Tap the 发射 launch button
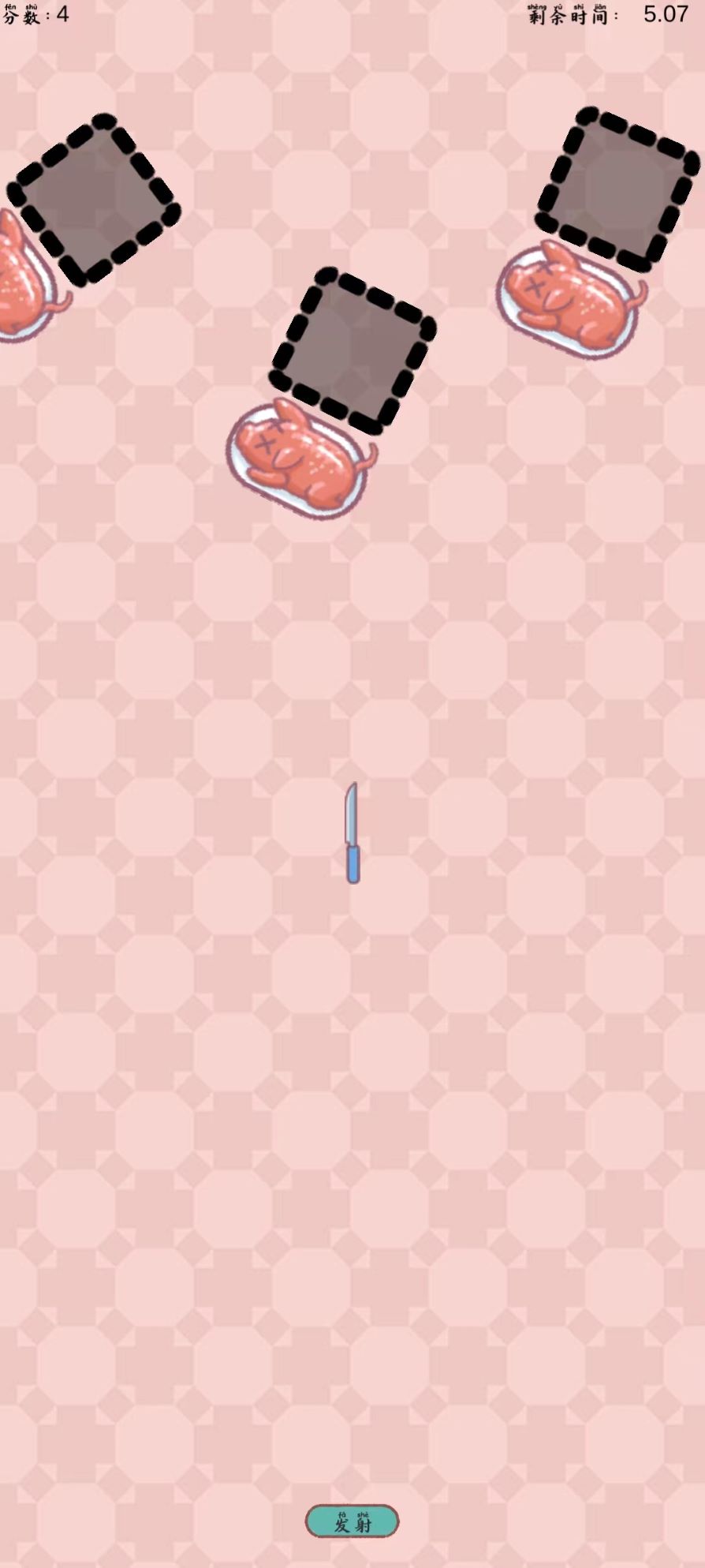 pyautogui.click(x=352, y=1521)
